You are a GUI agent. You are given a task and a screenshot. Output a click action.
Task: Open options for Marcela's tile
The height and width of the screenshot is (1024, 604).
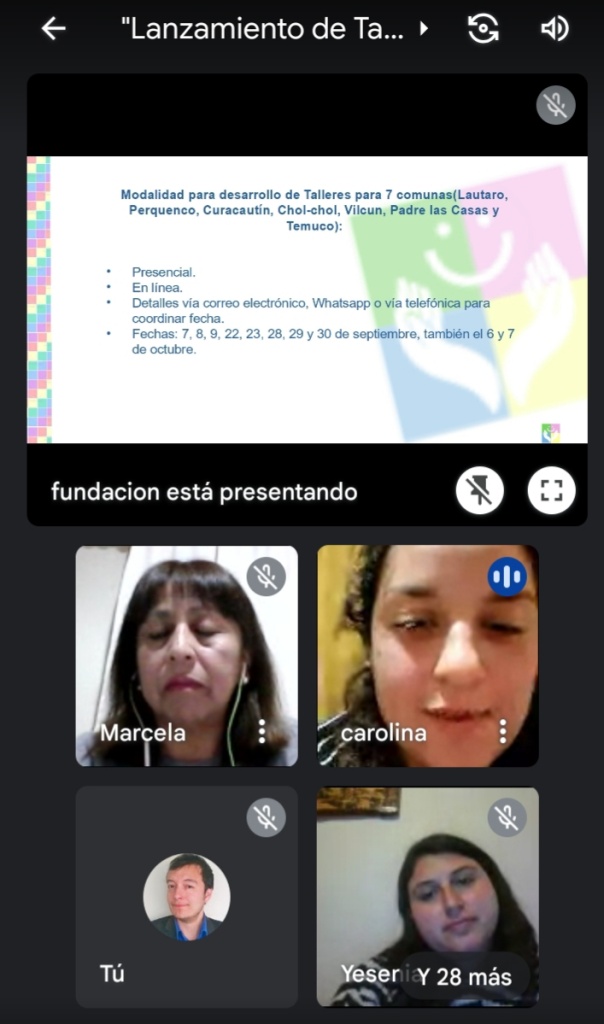tap(262, 733)
